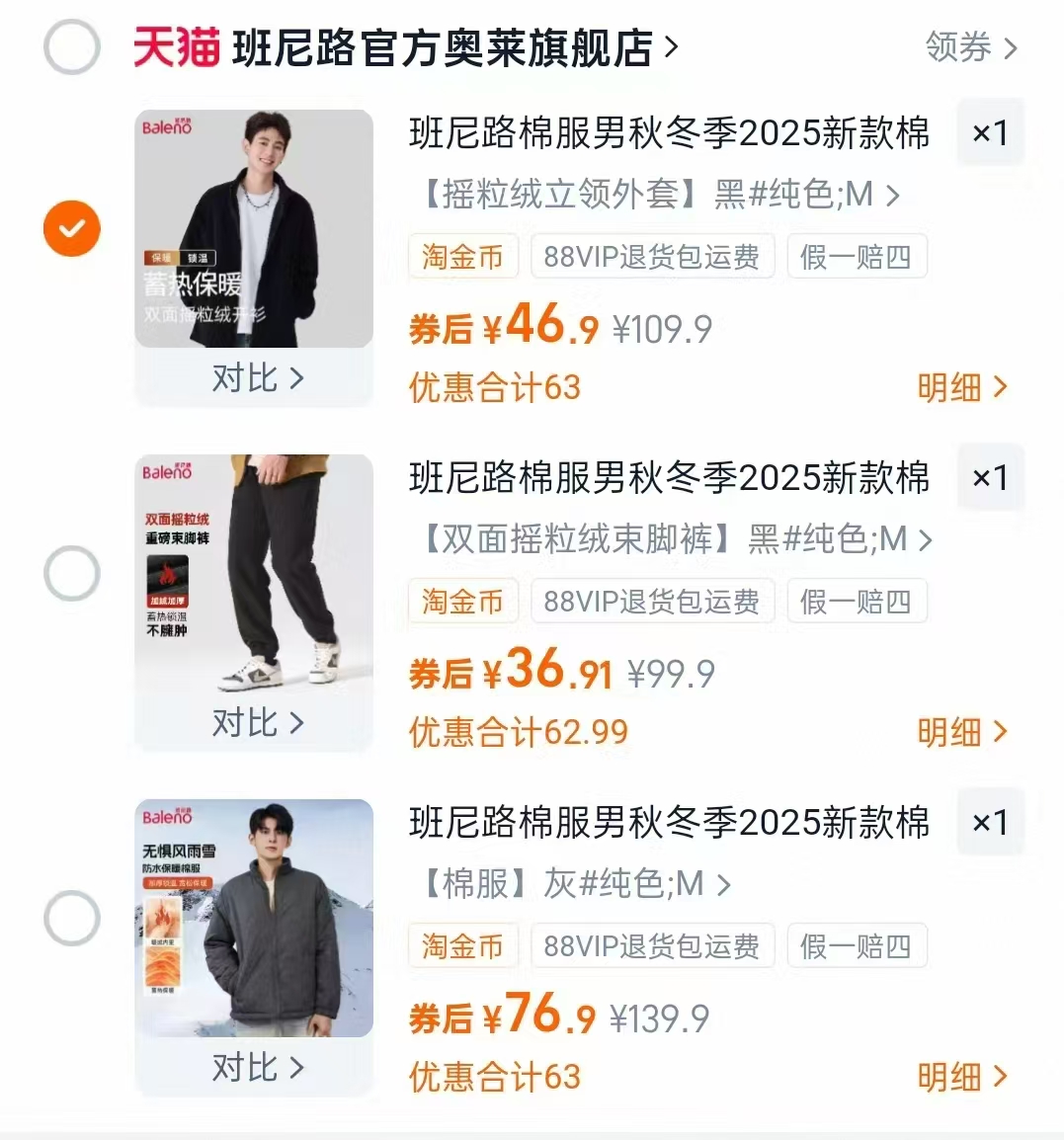The image size is (1064, 1140).
Task: Deselect the checked fleece jacket item
Action: [x=71, y=228]
